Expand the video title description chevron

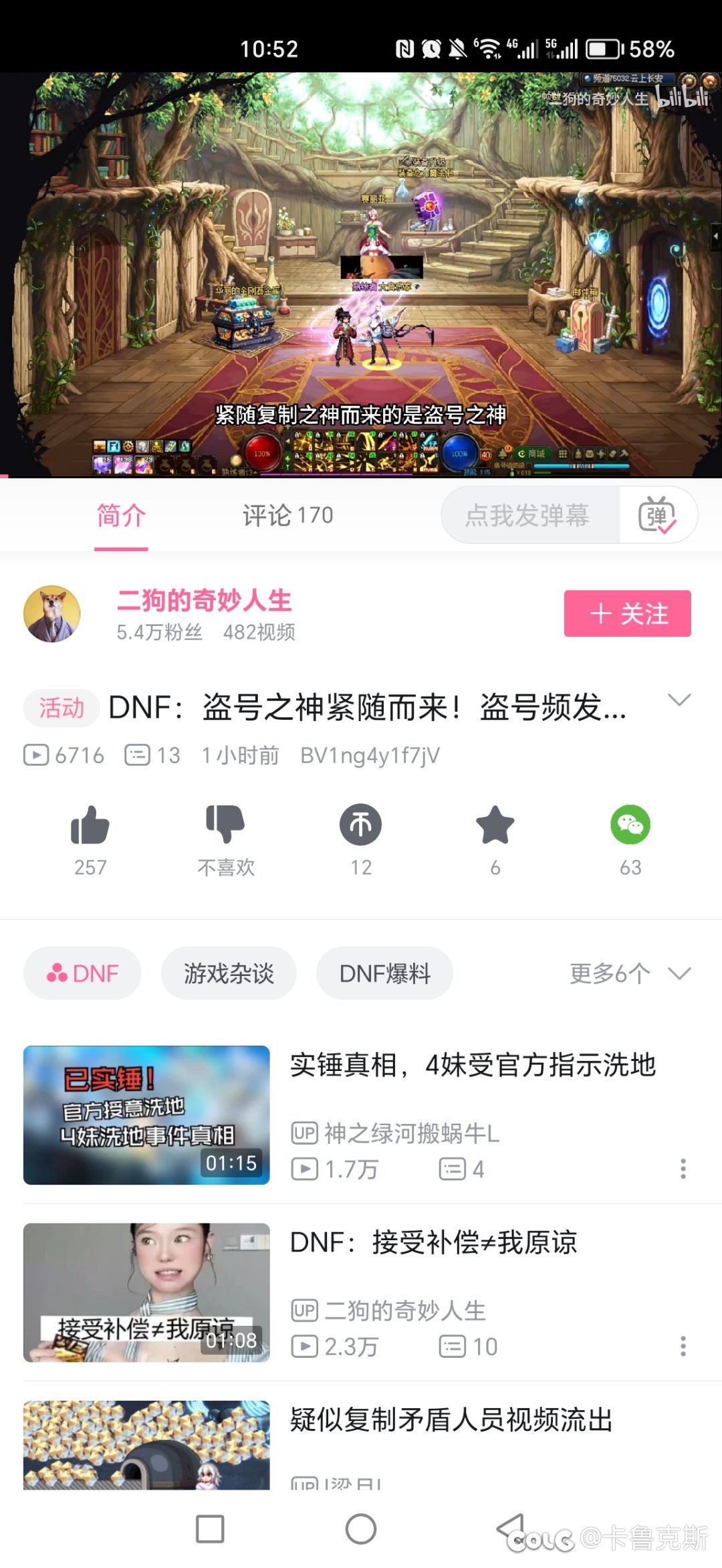[679, 700]
